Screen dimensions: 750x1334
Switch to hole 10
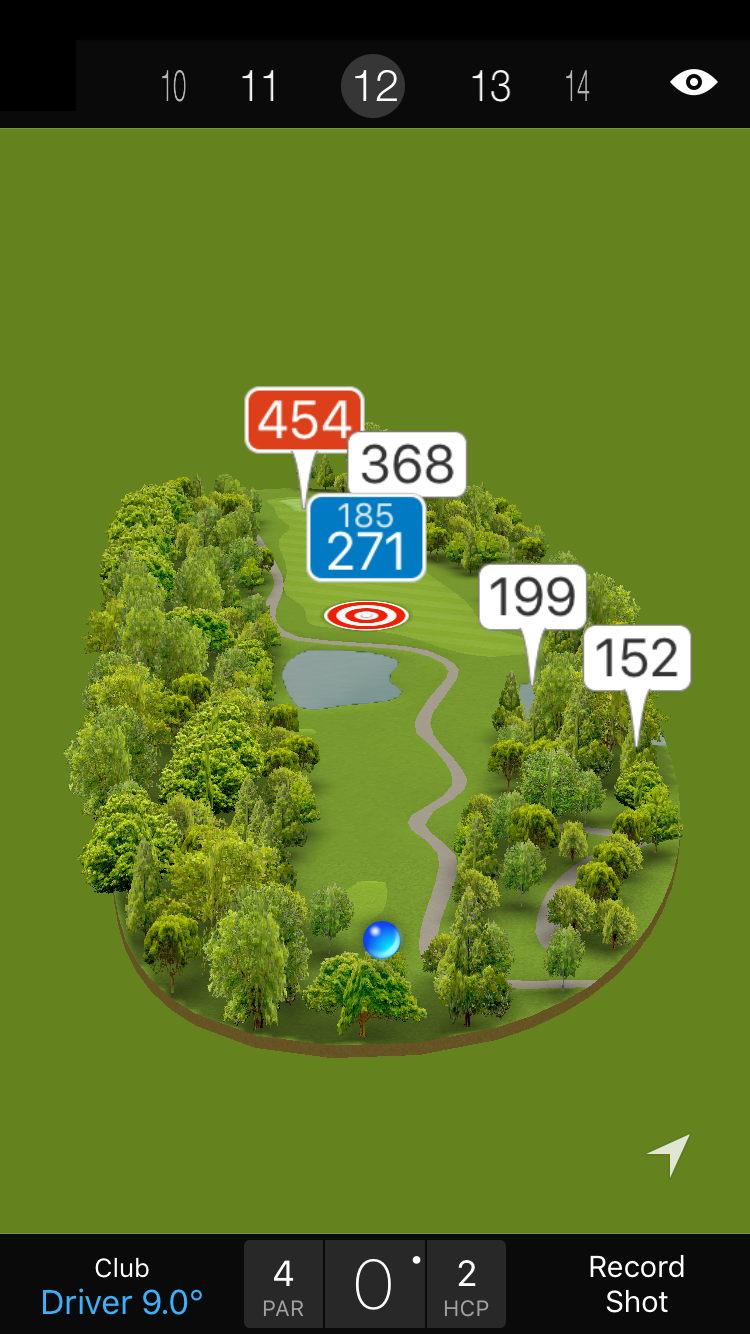click(174, 86)
